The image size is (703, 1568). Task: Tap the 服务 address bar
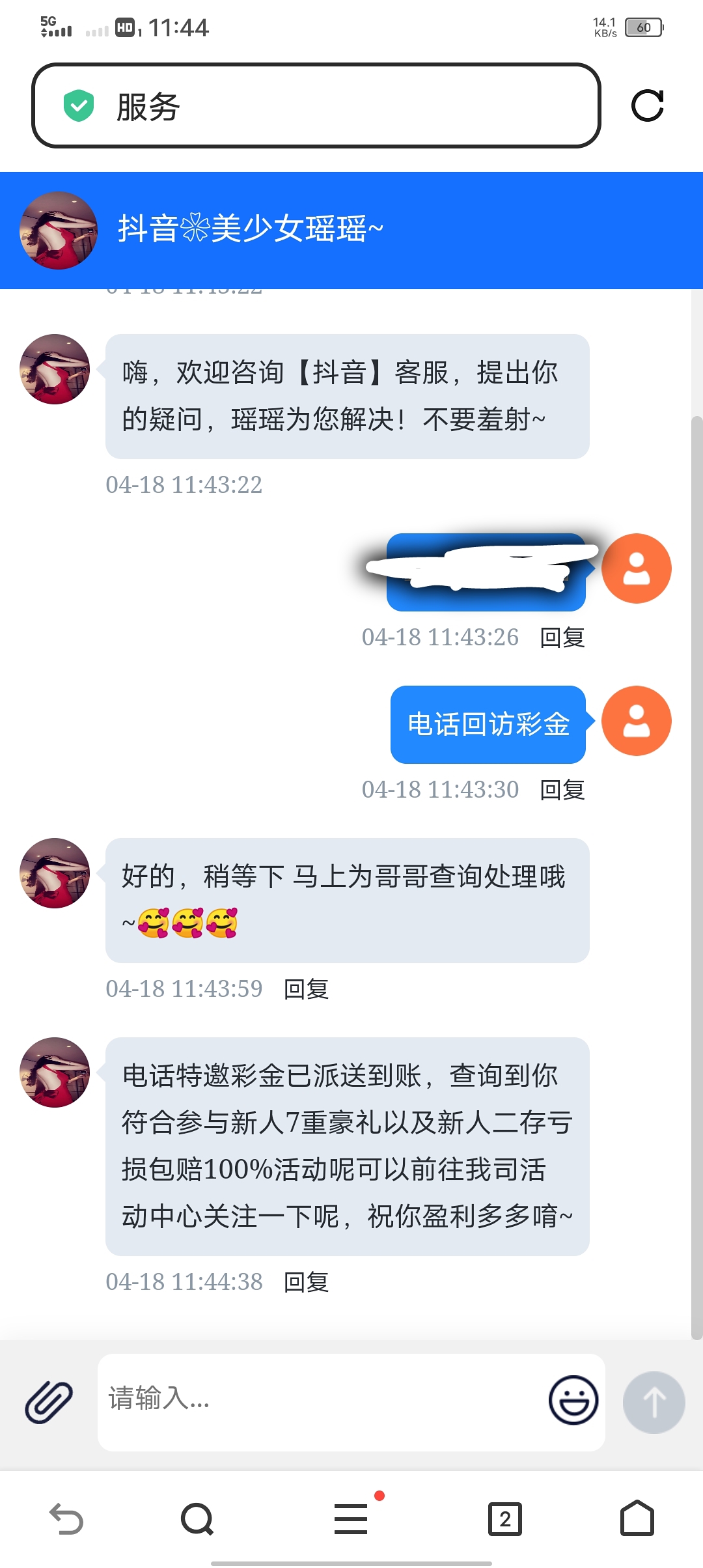[x=316, y=105]
